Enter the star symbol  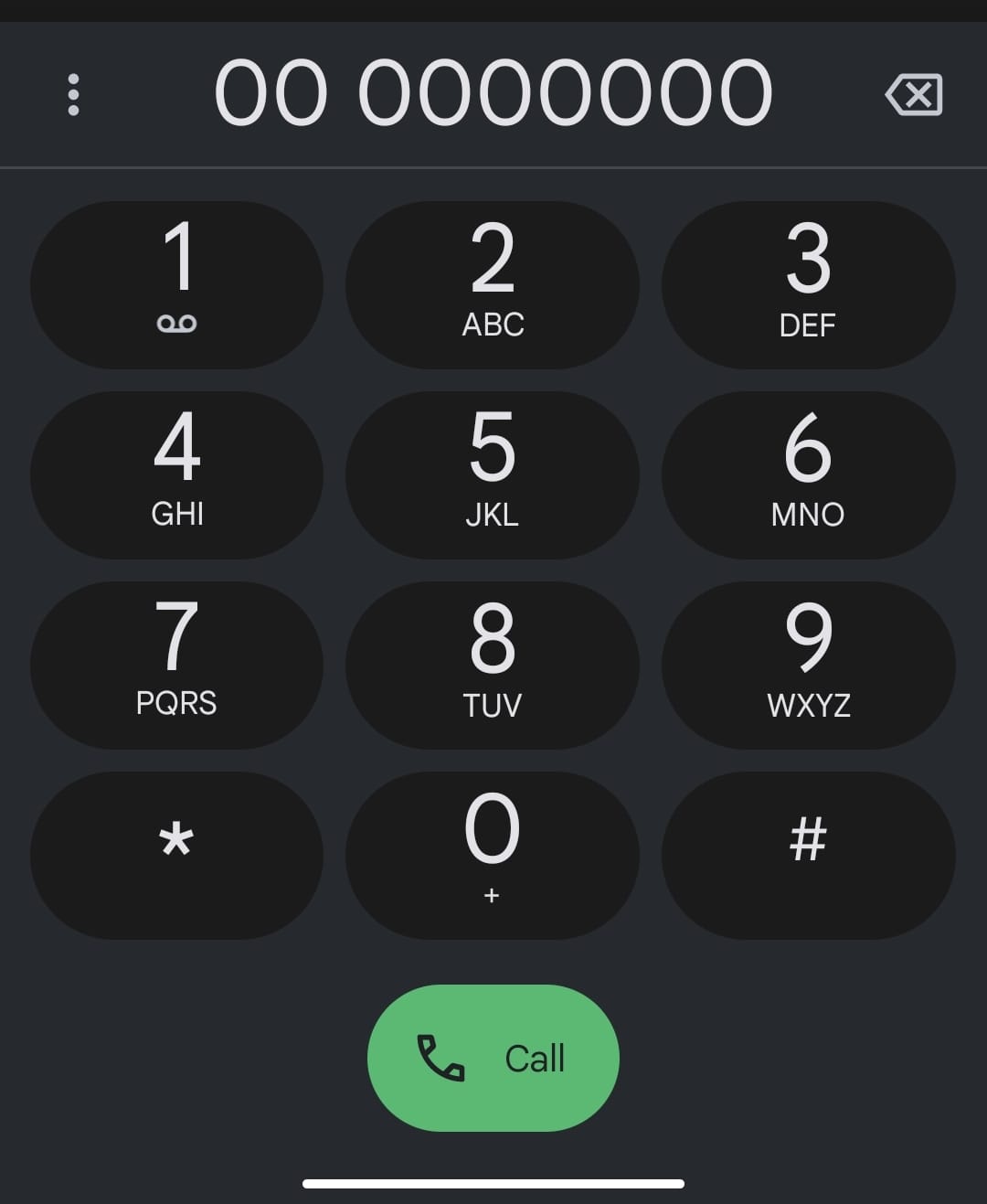(176, 856)
